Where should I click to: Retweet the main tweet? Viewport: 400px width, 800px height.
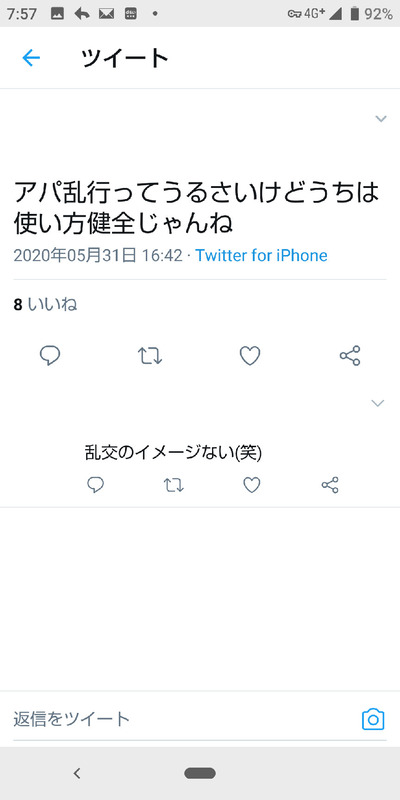click(150, 356)
